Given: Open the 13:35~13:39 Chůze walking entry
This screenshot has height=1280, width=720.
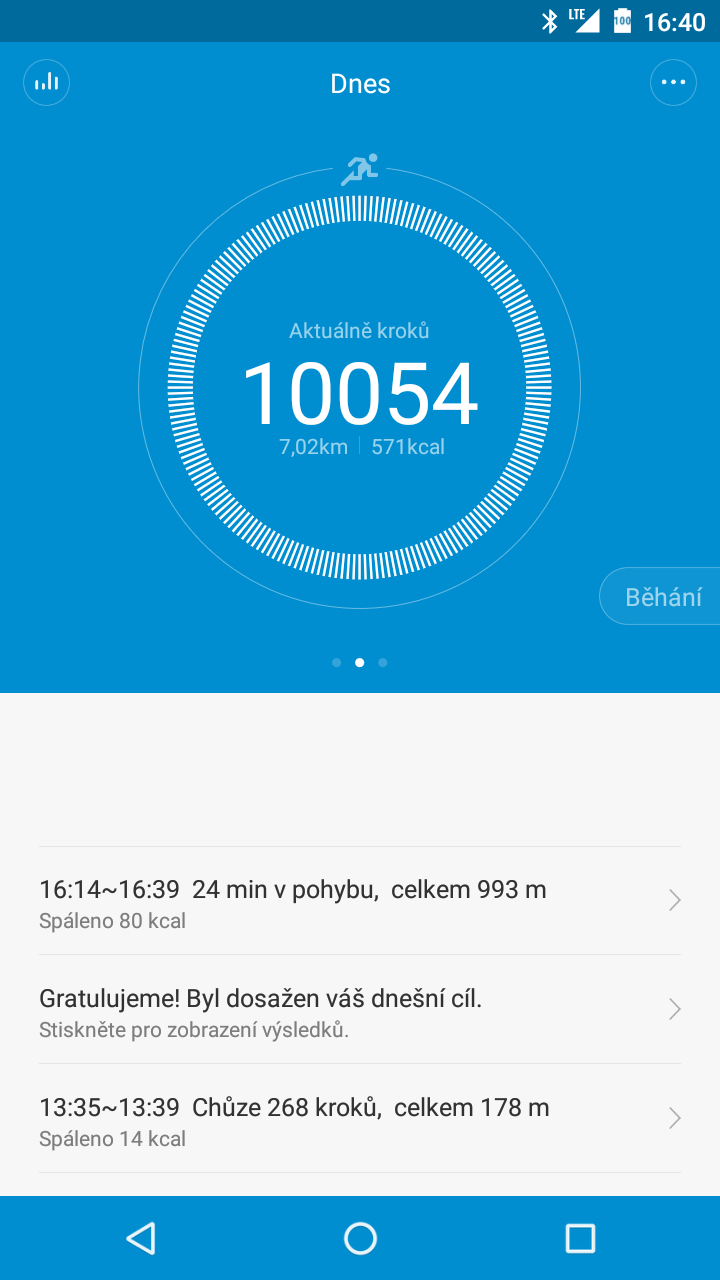Looking at the screenshot, I should coord(360,1118).
